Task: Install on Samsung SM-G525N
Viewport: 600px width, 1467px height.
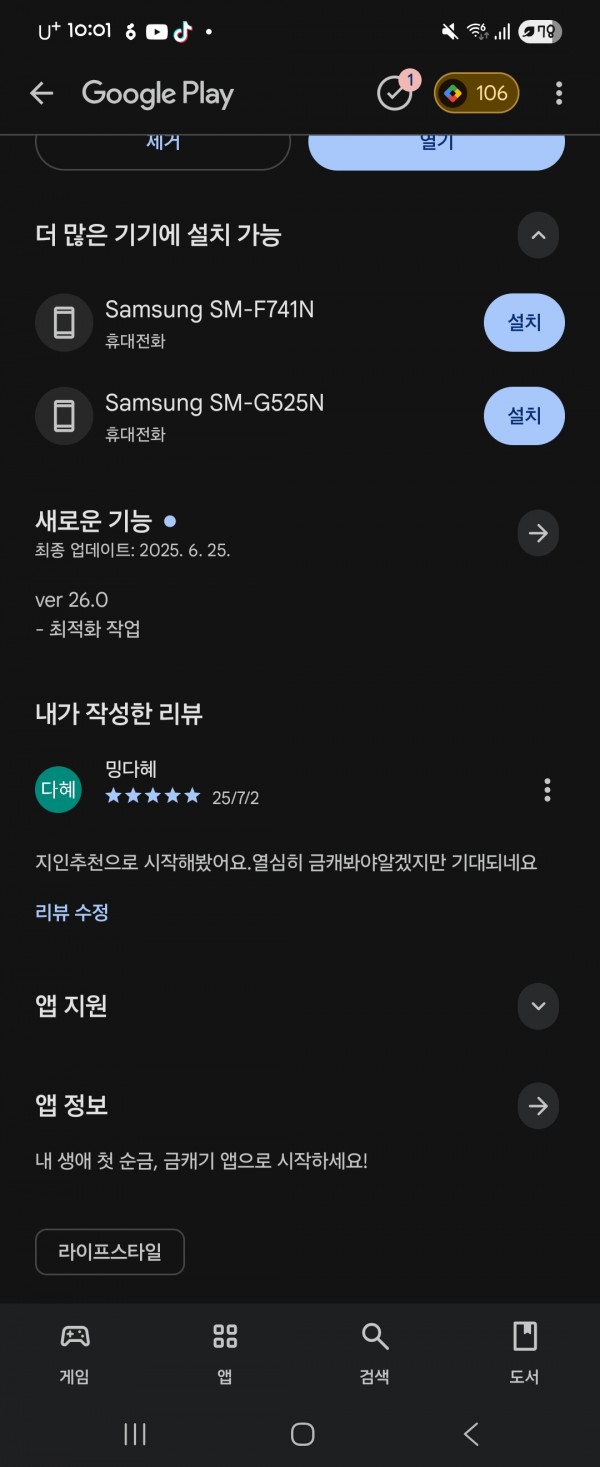Action: (524, 415)
